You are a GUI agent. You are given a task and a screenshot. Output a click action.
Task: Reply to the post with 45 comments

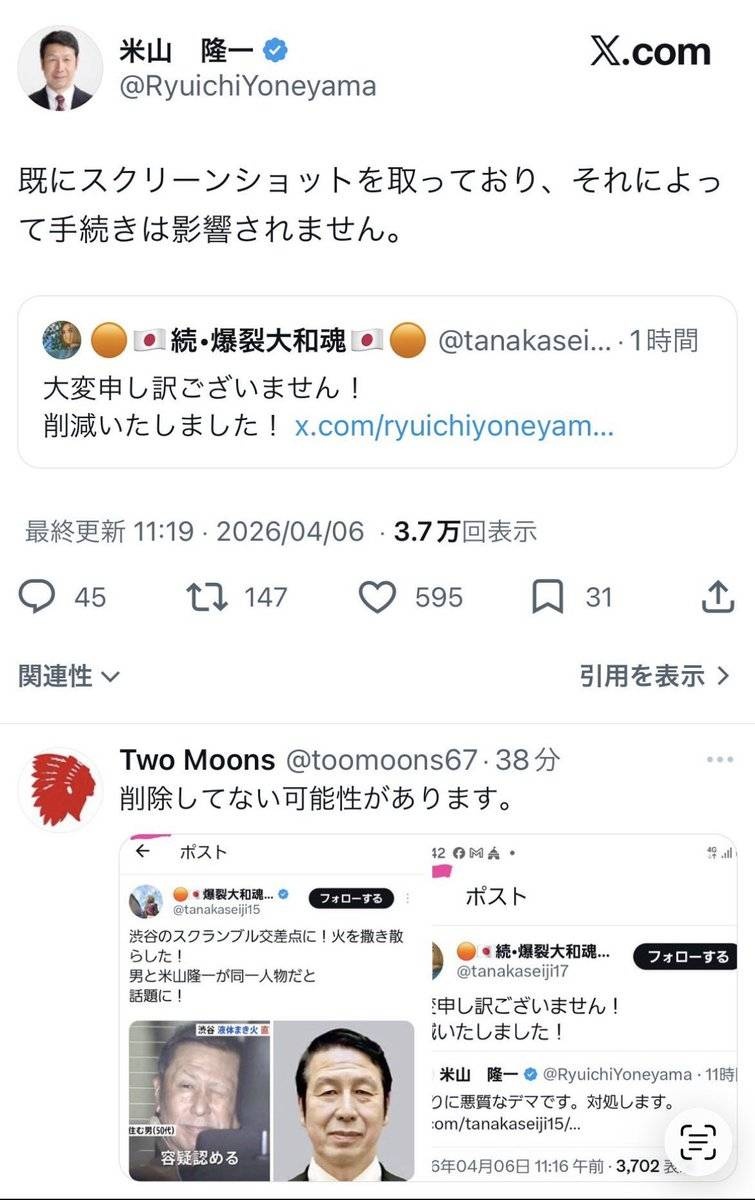pos(38,598)
